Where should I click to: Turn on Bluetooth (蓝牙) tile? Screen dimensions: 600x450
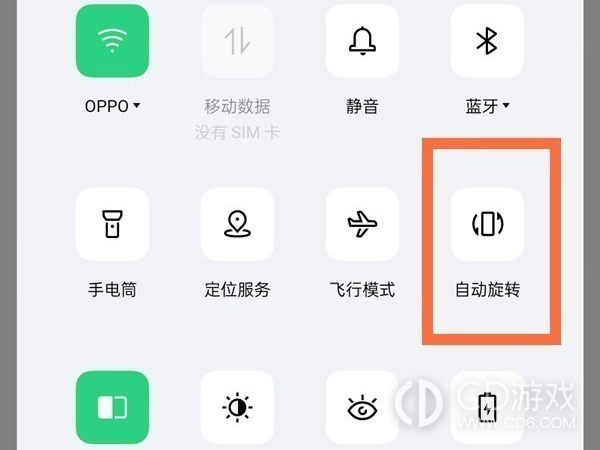point(487,41)
